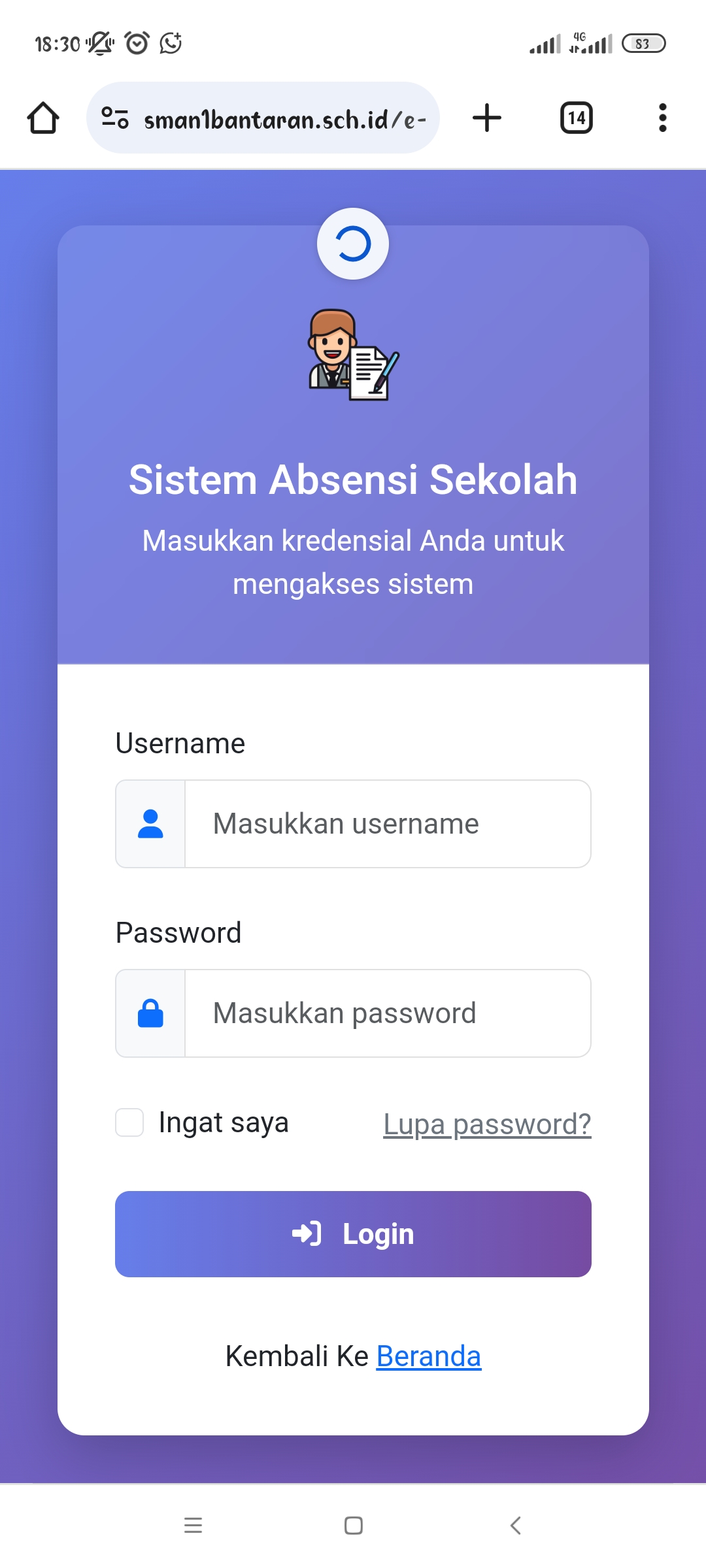Focus the Masukkan username field
This screenshot has height=1568, width=706.
387,824
